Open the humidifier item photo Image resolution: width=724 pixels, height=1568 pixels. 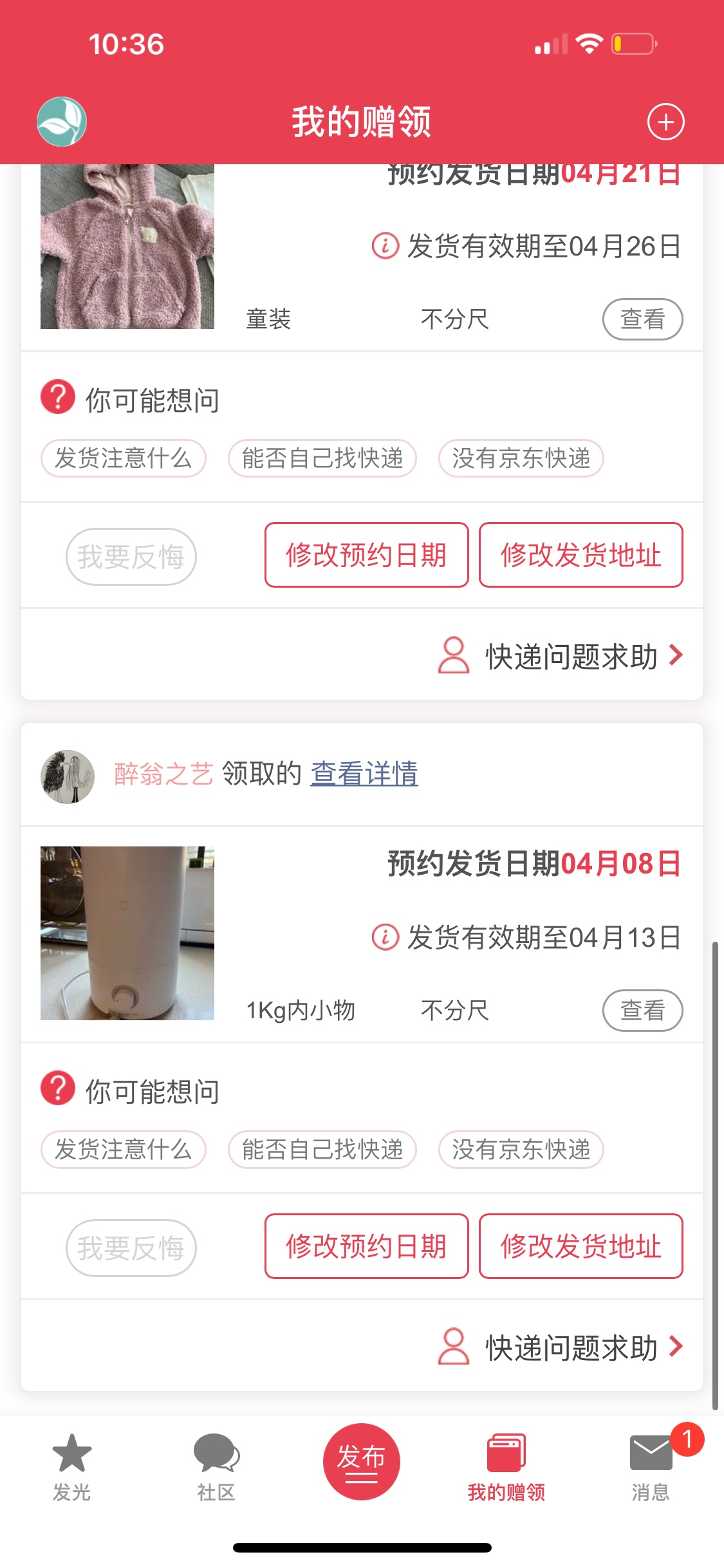[127, 933]
